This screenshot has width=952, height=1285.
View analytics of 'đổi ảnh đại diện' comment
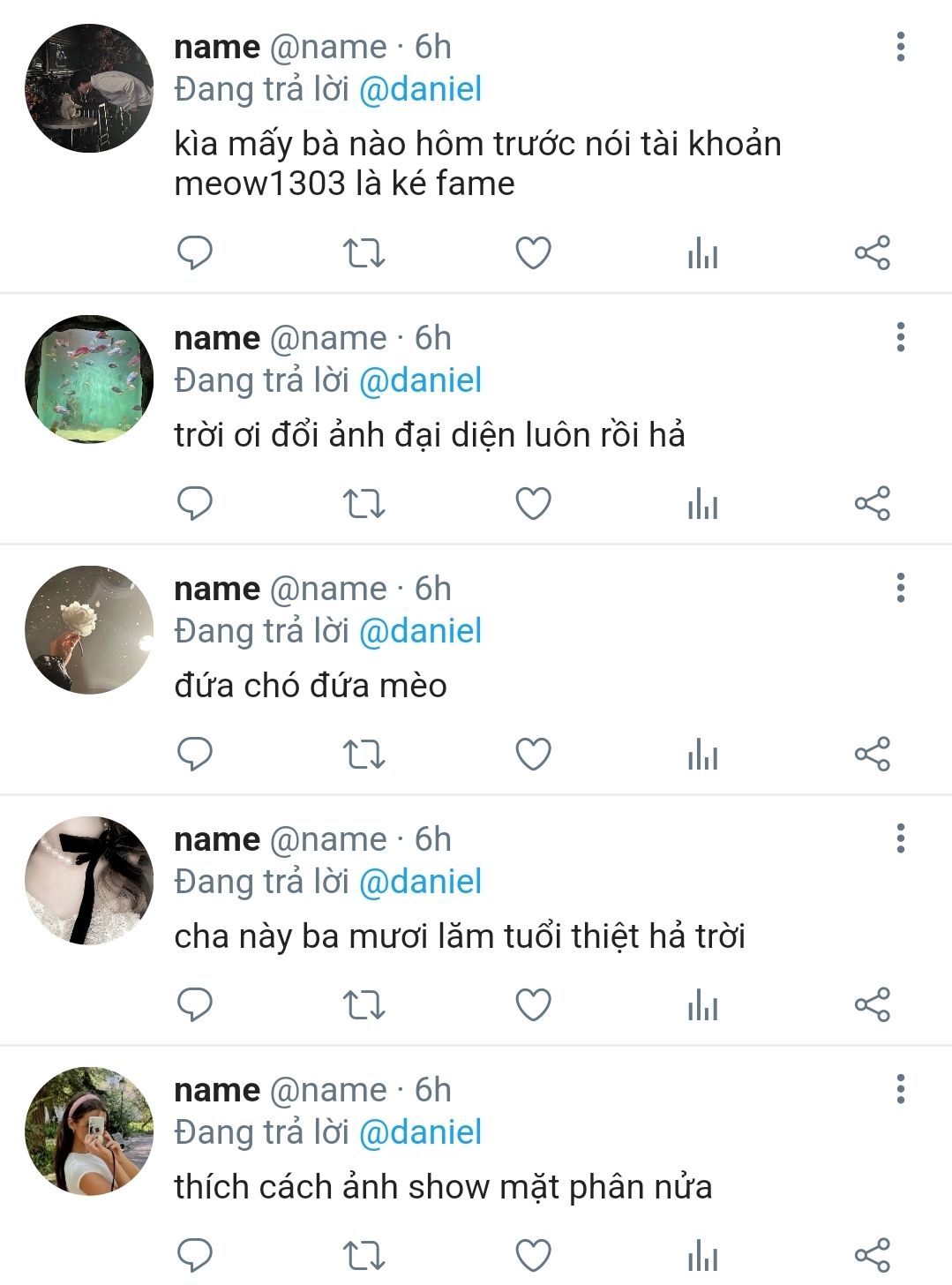tap(702, 504)
